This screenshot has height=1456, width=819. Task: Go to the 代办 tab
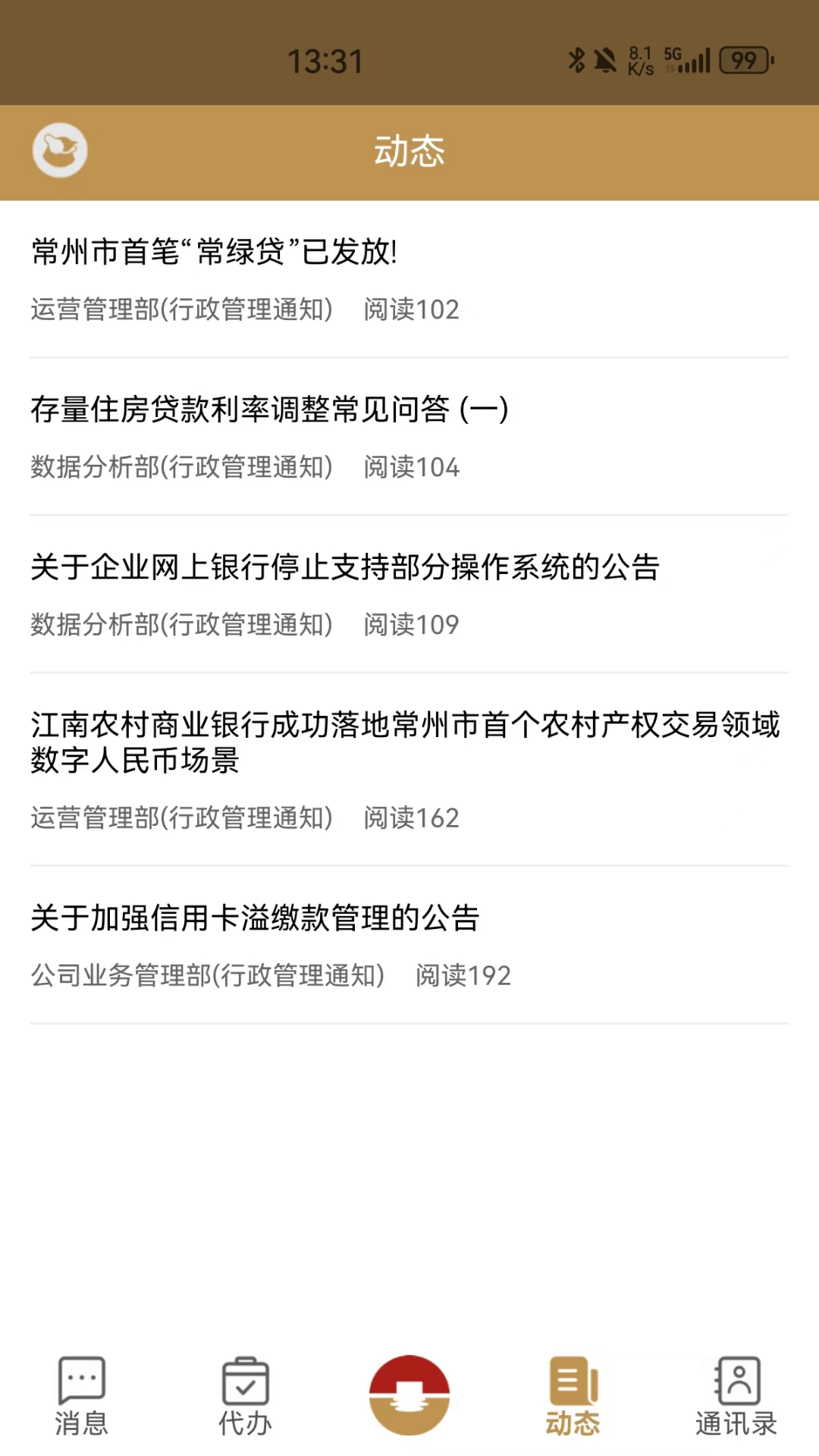(245, 1396)
